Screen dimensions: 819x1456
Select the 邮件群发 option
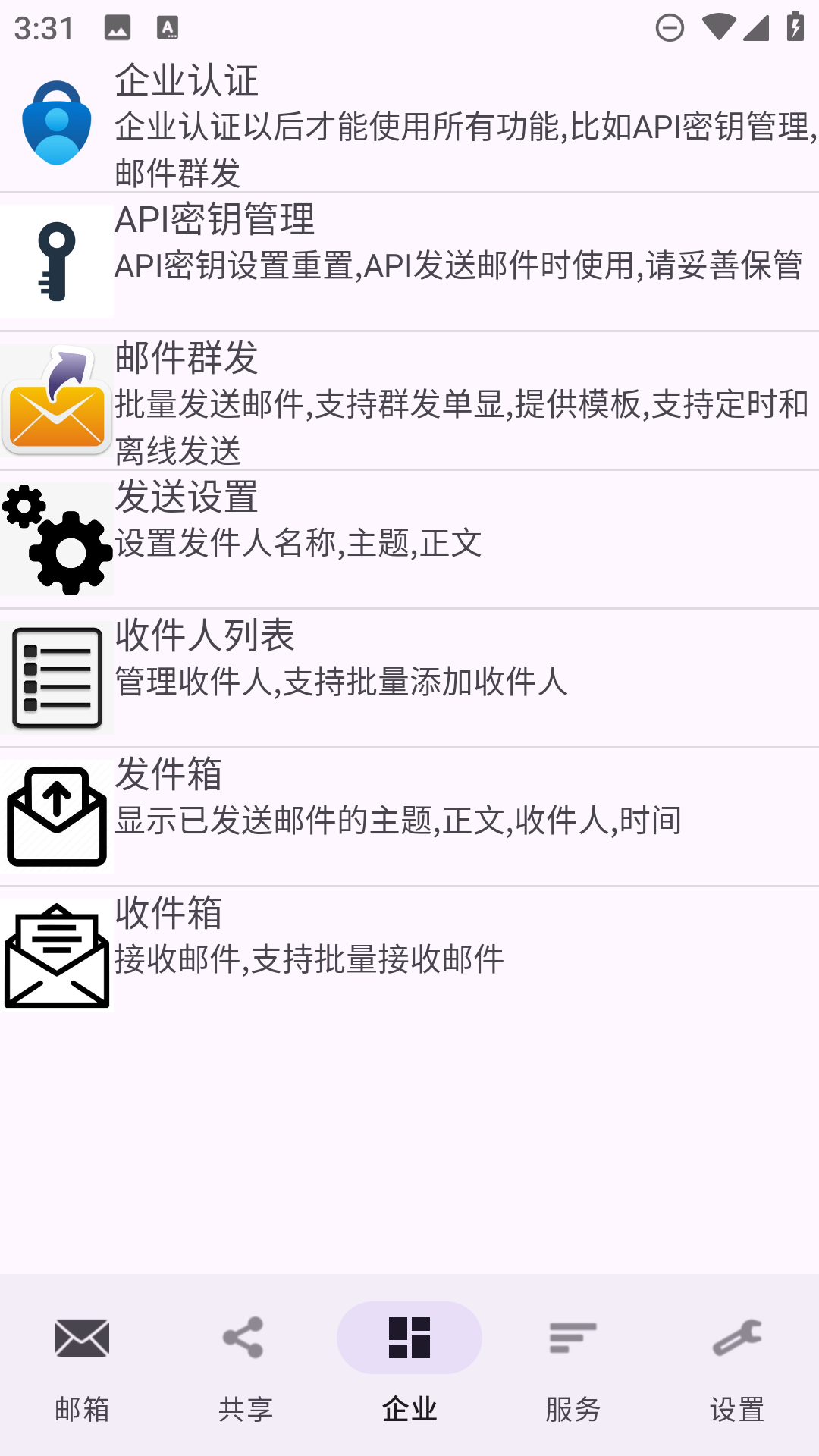point(409,401)
